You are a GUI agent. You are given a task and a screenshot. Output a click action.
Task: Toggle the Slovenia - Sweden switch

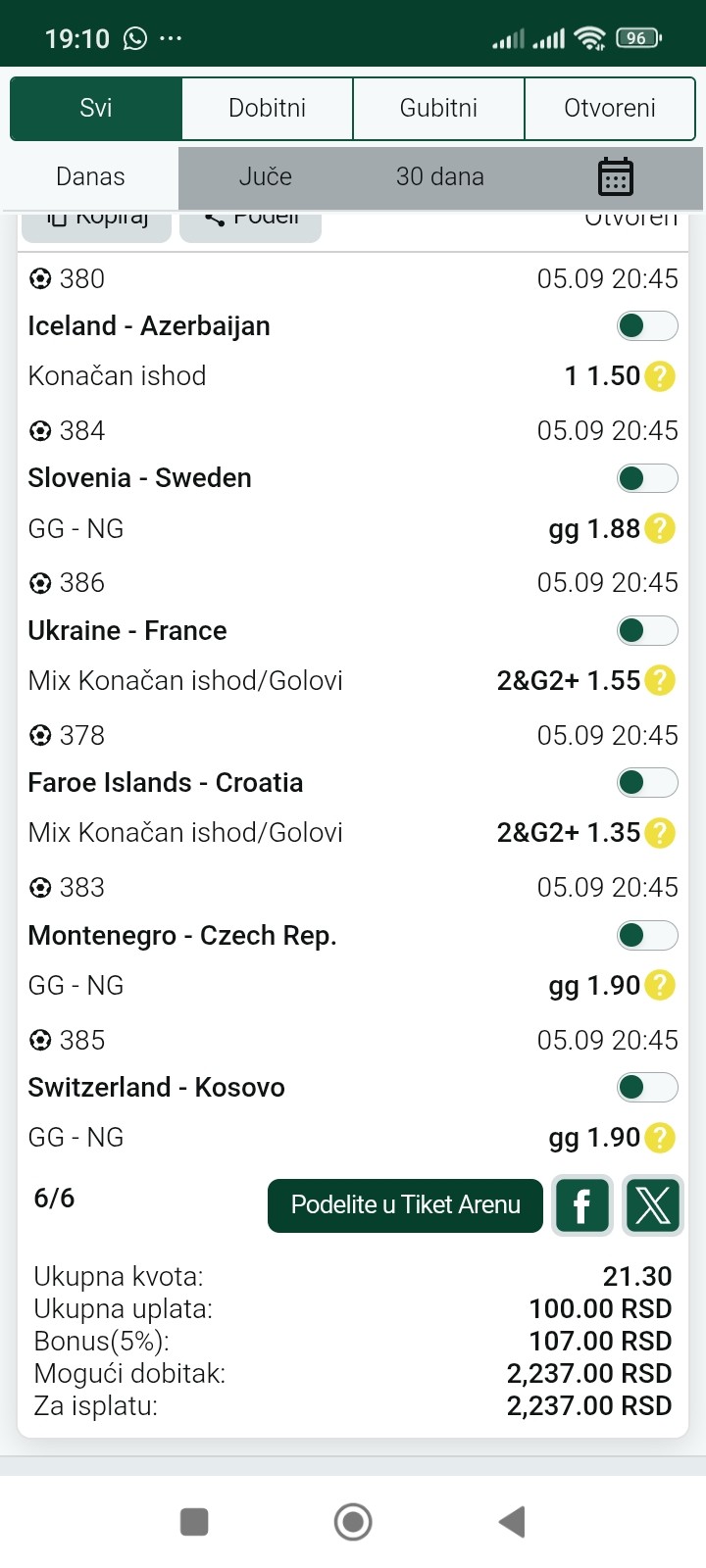click(x=647, y=477)
